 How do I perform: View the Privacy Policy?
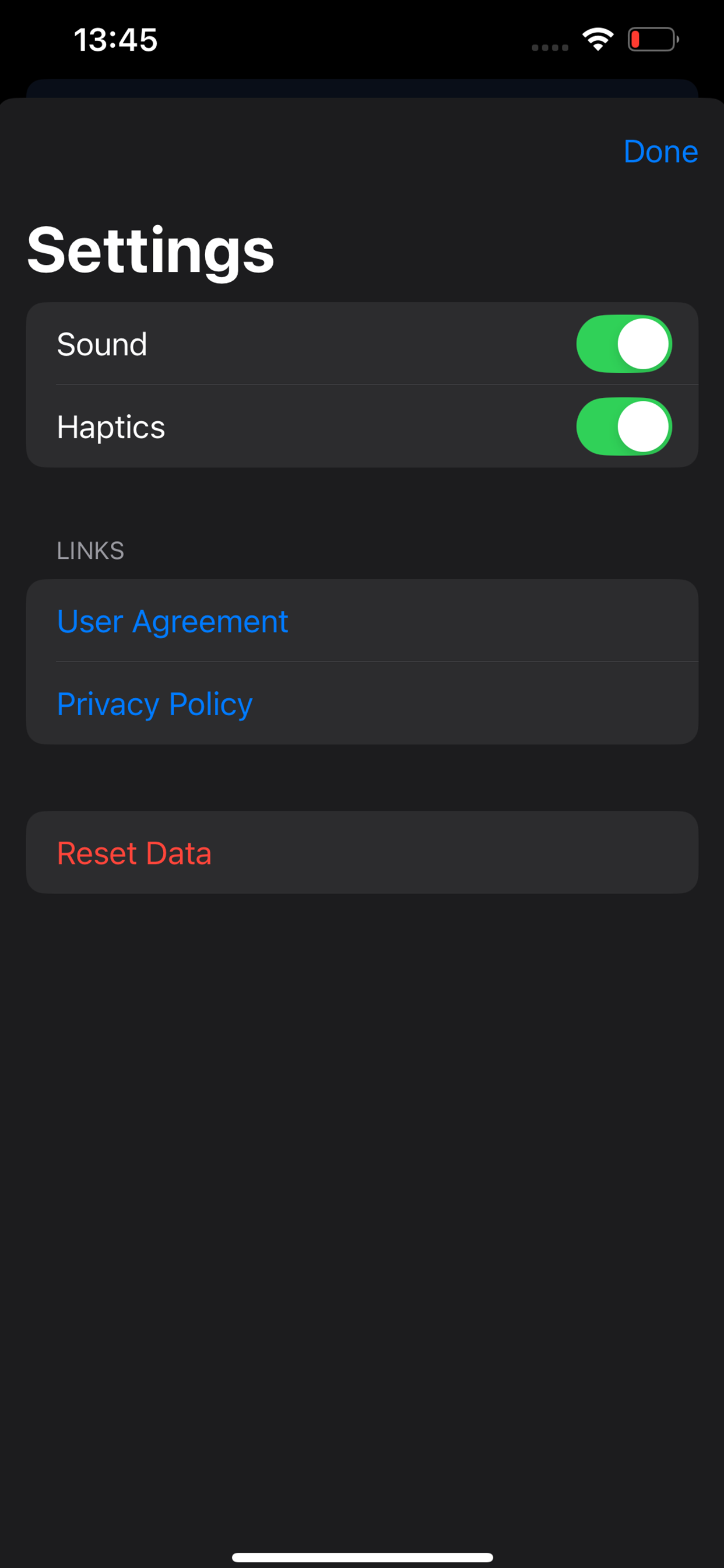154,704
